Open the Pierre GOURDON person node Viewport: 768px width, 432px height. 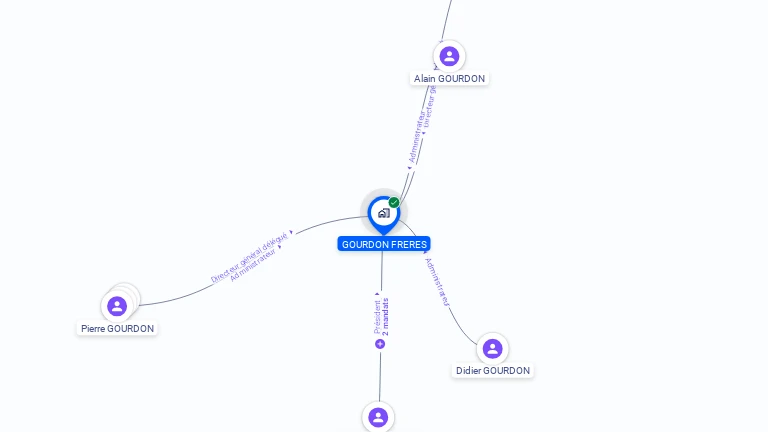117,306
